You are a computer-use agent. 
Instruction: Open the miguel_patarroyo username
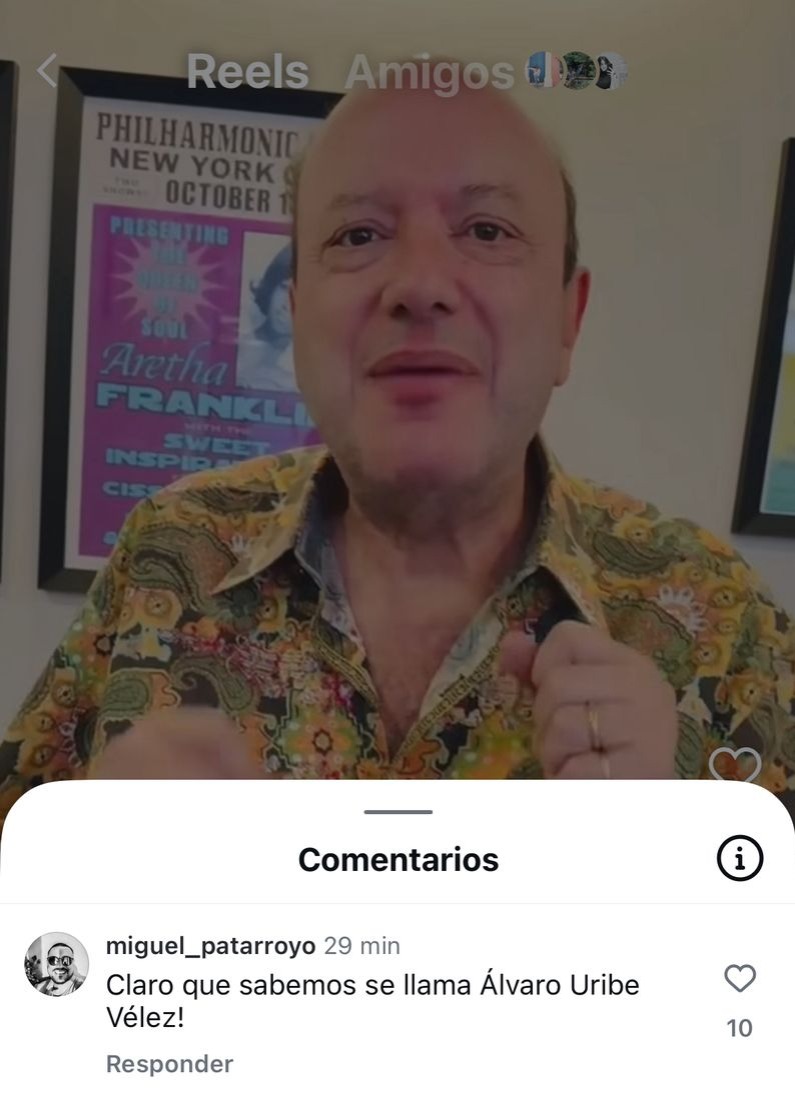pyautogui.click(x=210, y=946)
